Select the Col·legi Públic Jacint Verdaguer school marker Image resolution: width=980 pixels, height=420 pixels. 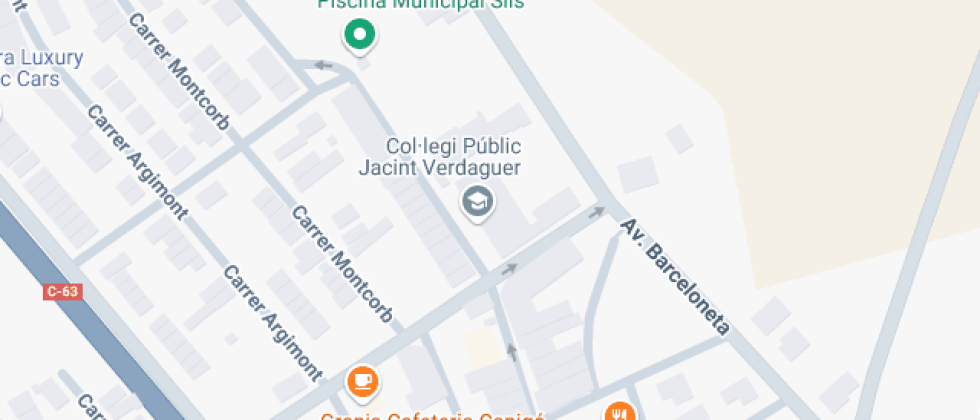(x=477, y=203)
